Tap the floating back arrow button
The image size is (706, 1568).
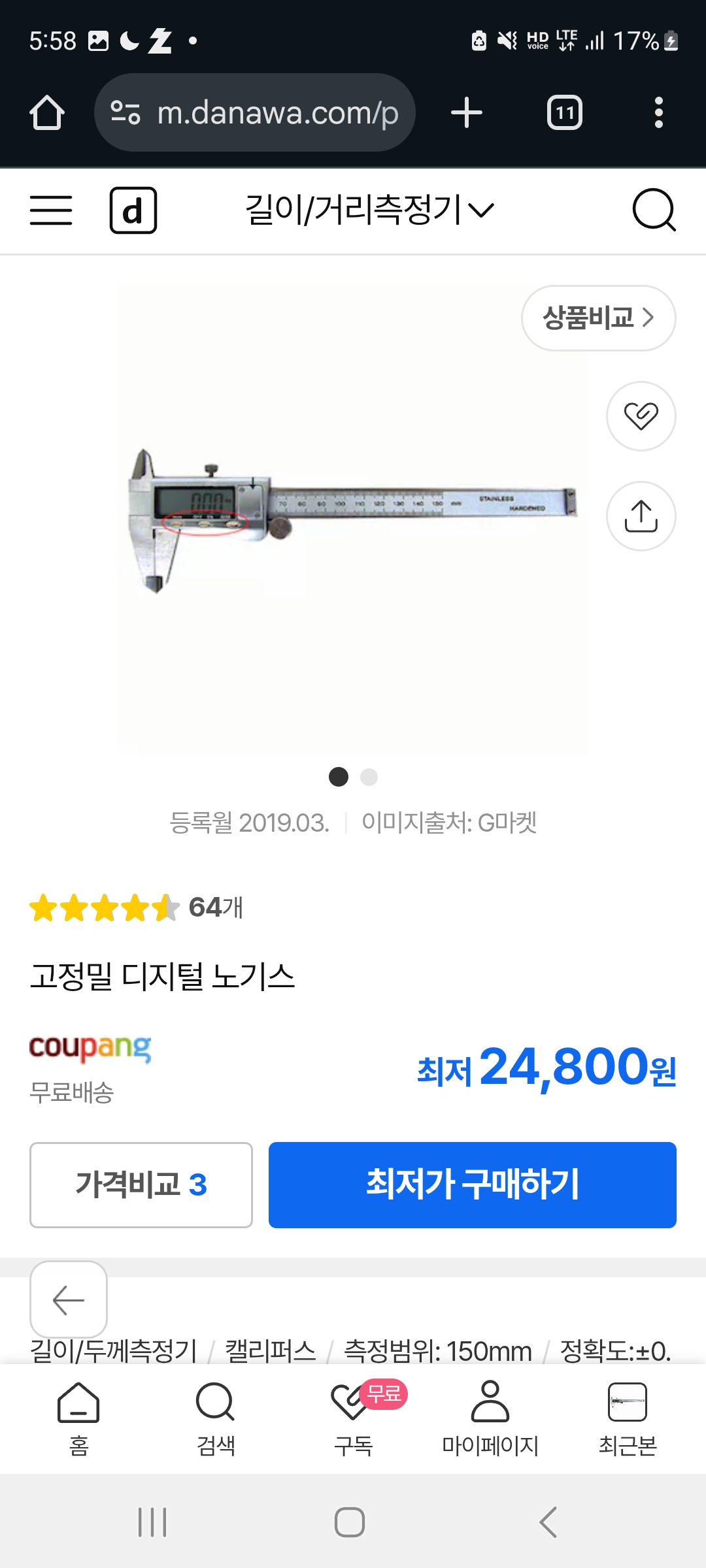point(69,1299)
